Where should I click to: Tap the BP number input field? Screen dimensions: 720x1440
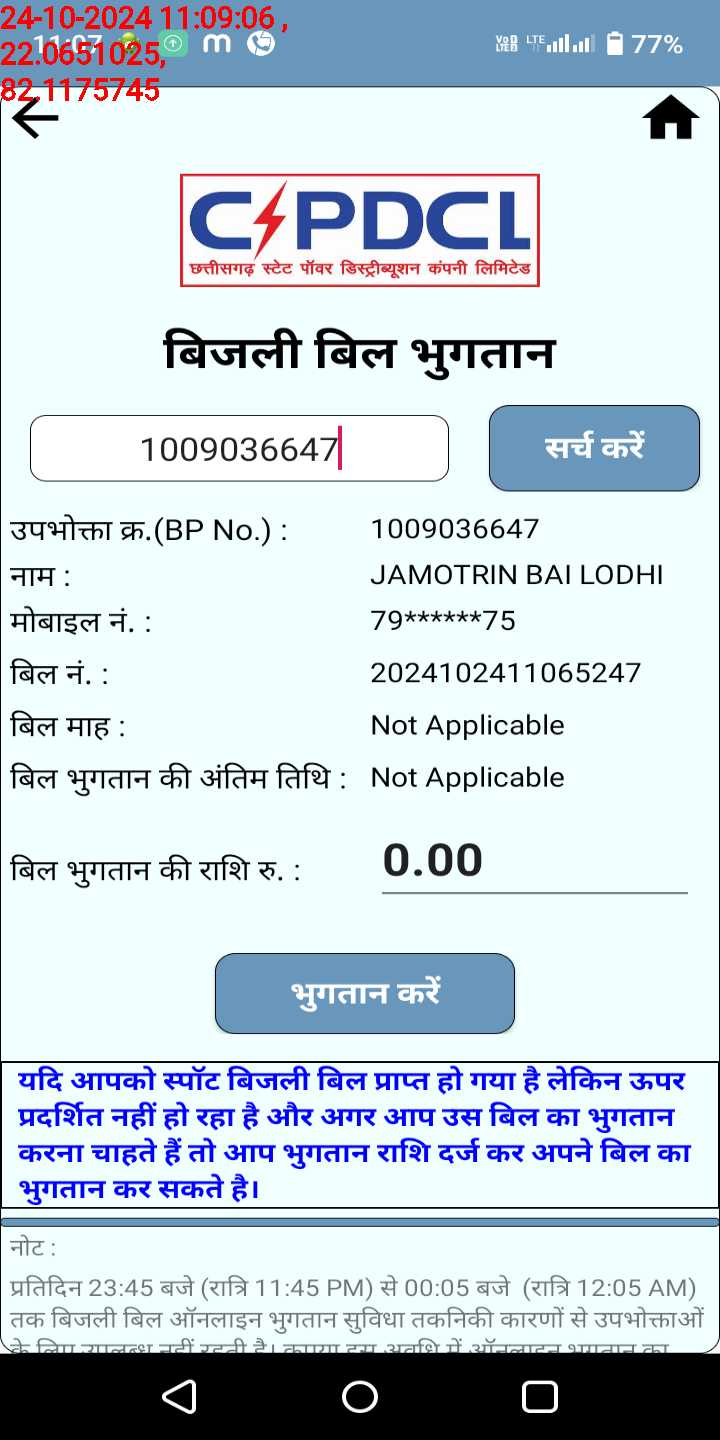tap(239, 448)
